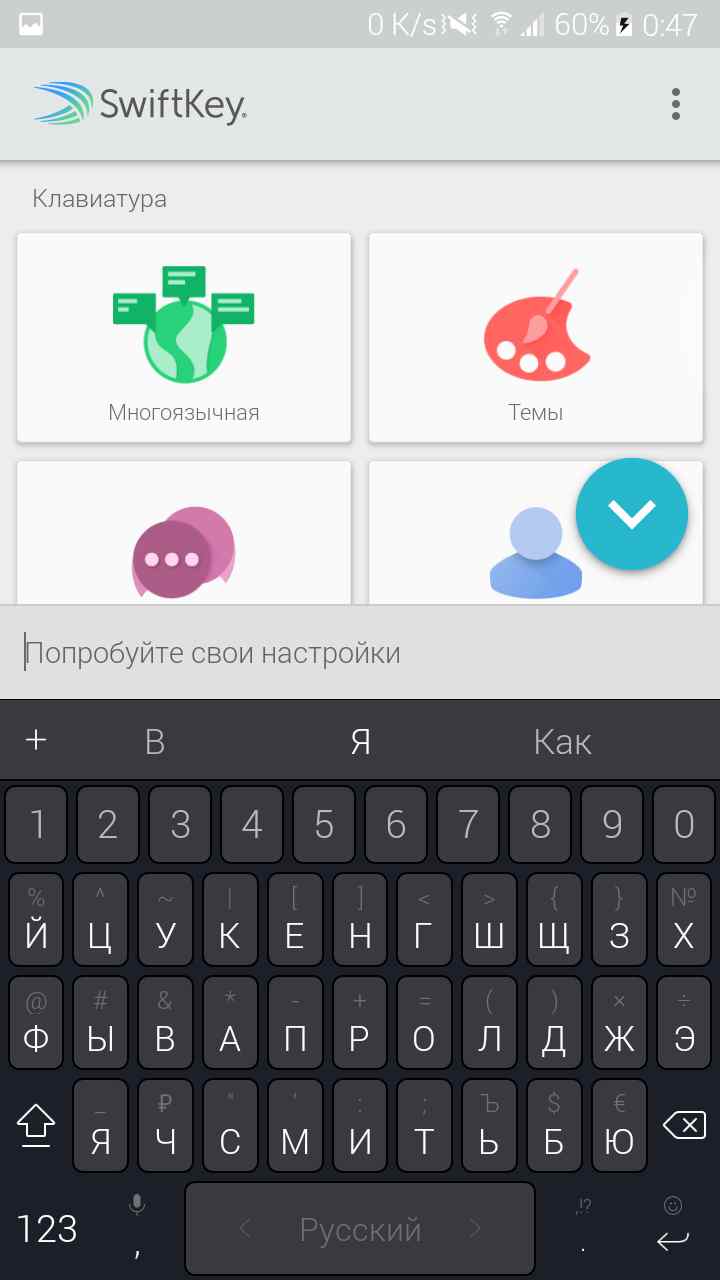This screenshot has height=1280, width=720.
Task: Hide the keyboard with the round chevron button
Action: point(632,514)
